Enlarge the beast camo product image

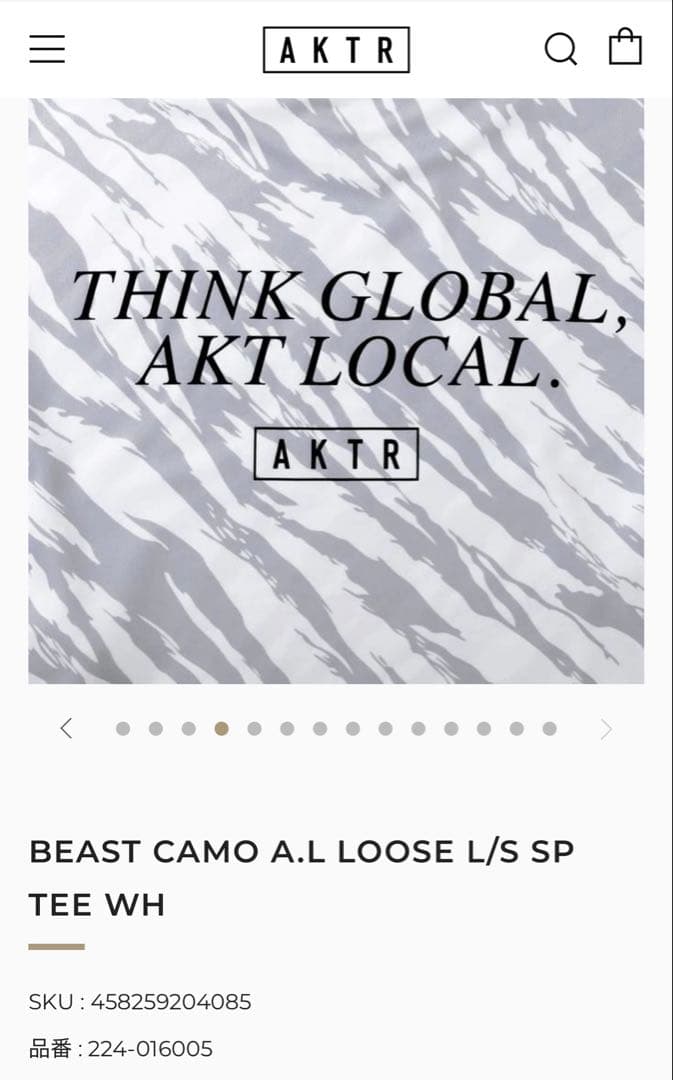pyautogui.click(x=336, y=390)
